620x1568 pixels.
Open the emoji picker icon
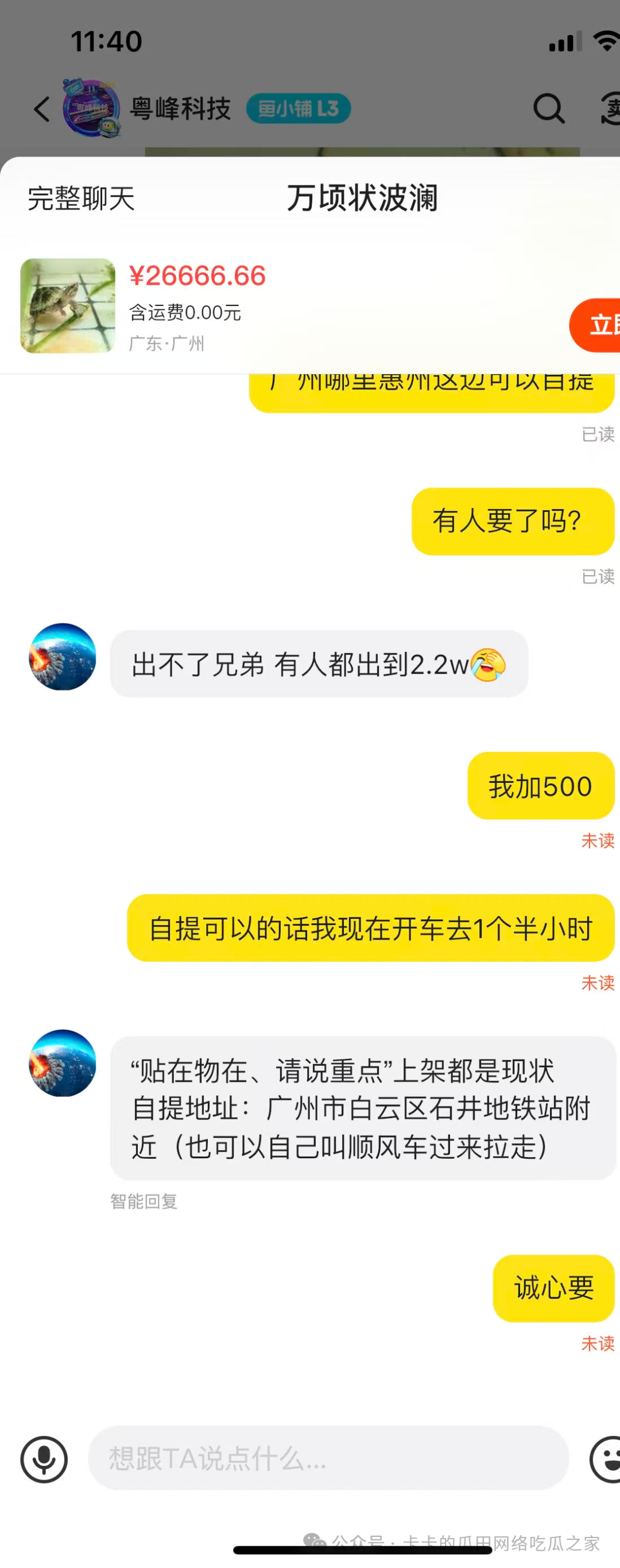pyautogui.click(x=607, y=1459)
